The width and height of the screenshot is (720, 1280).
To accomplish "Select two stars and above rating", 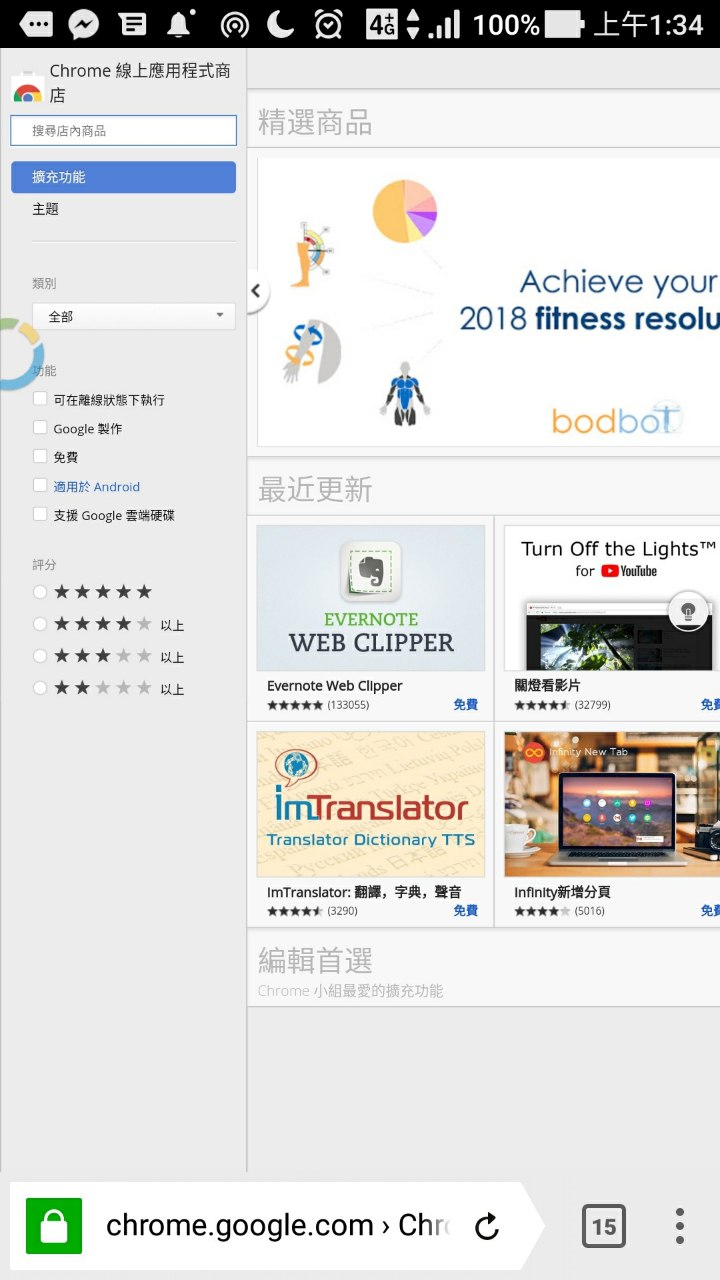I will point(40,688).
